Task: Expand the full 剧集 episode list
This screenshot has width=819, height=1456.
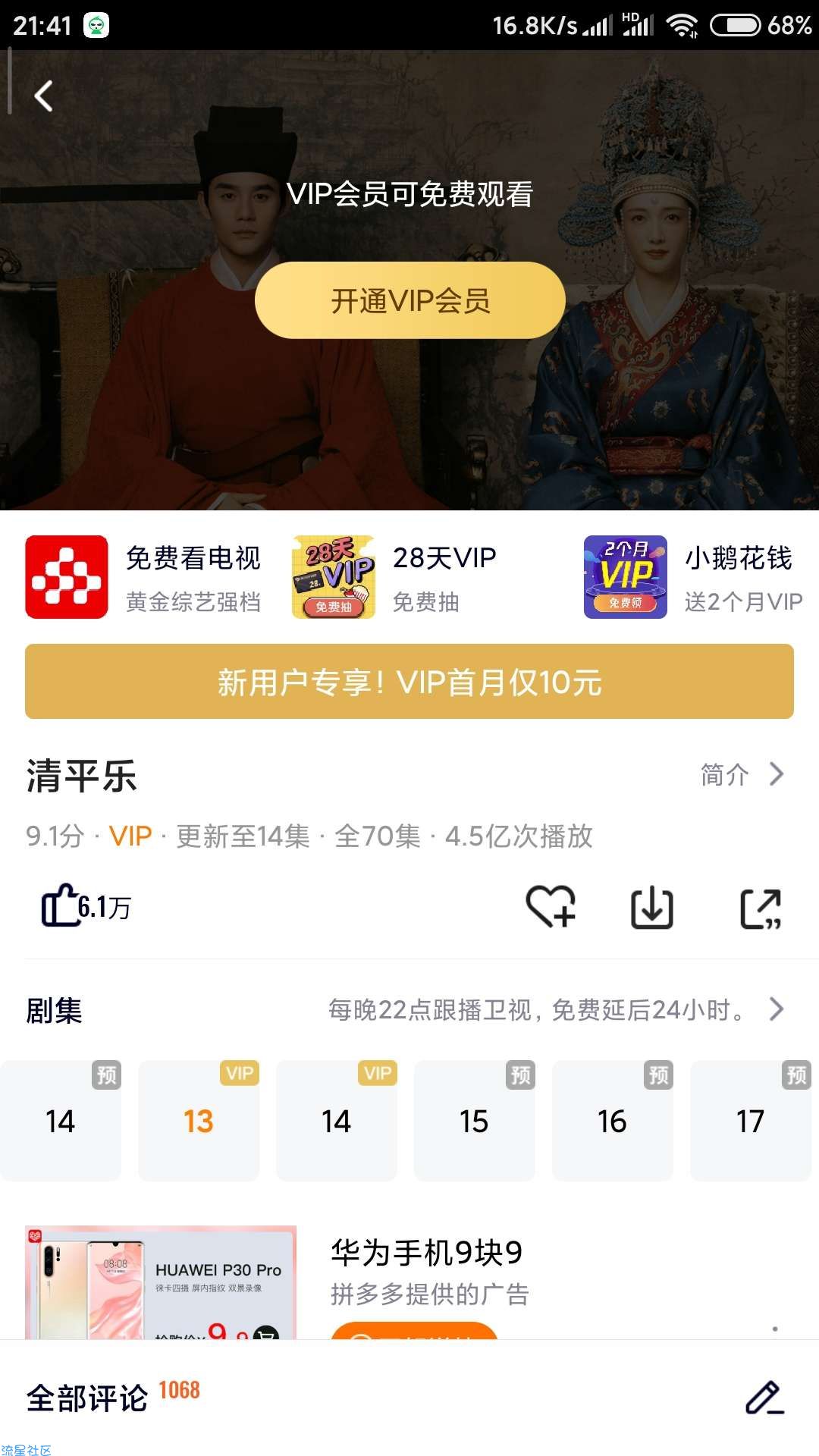Action: pyautogui.click(x=775, y=1009)
